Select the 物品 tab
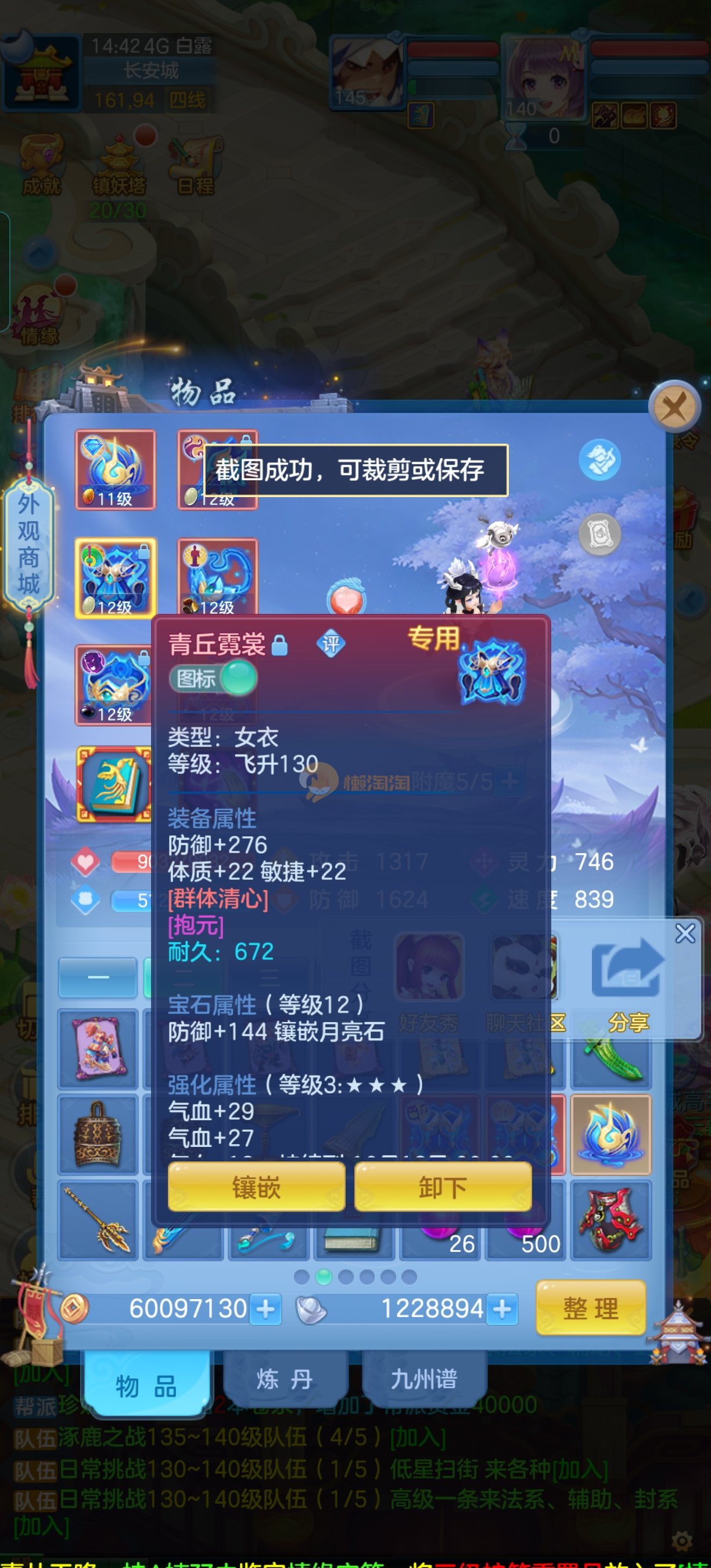The height and width of the screenshot is (1568, 711). pos(146,1385)
